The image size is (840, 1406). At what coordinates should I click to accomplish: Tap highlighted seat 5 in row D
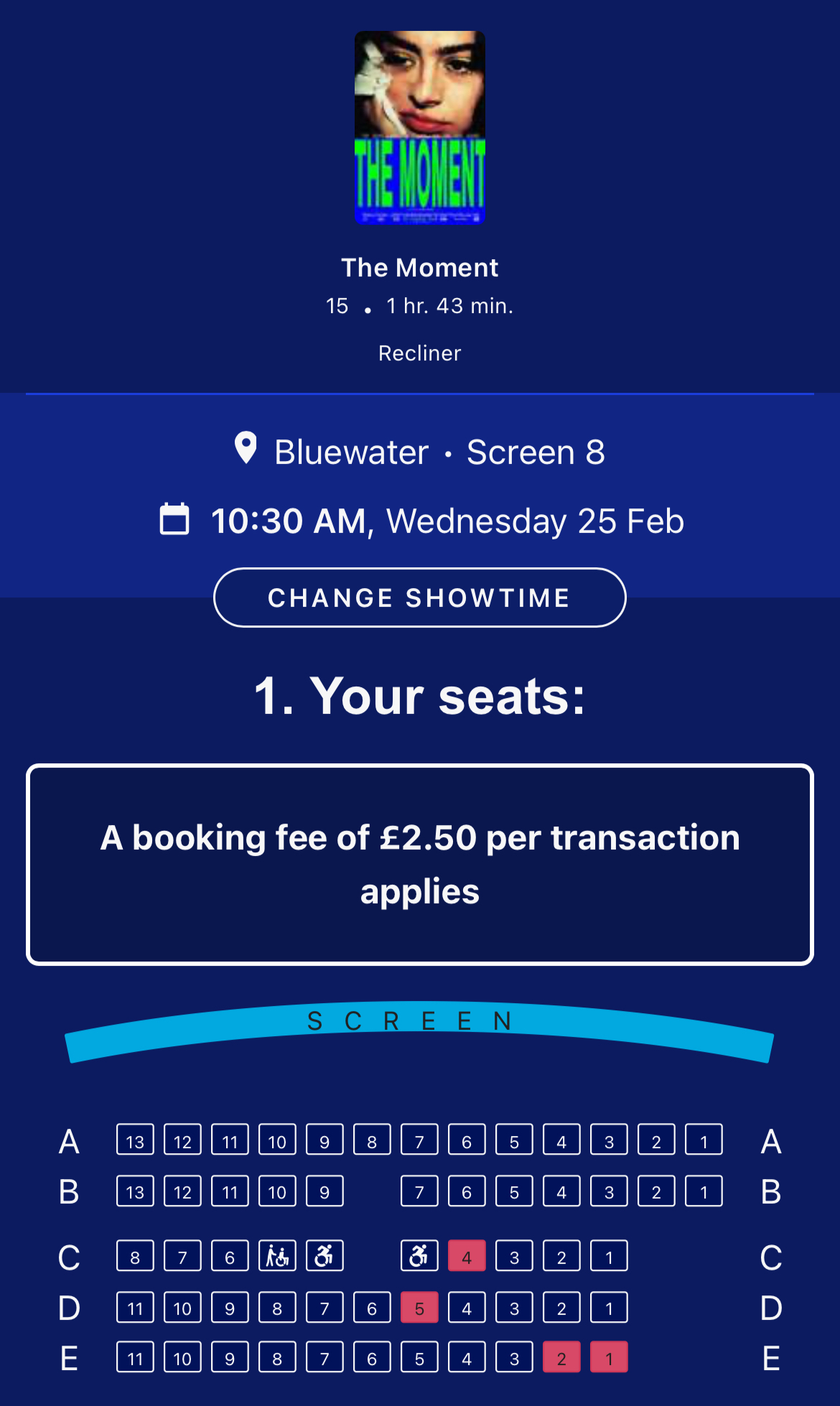coord(419,1307)
